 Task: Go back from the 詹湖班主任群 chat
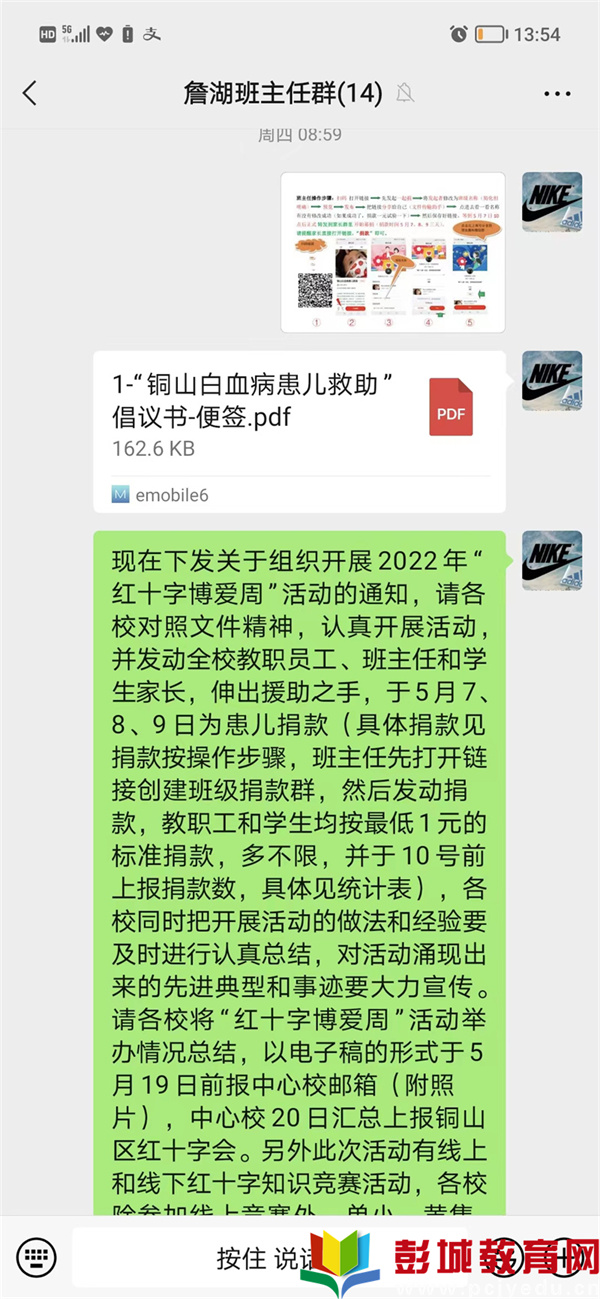click(29, 94)
